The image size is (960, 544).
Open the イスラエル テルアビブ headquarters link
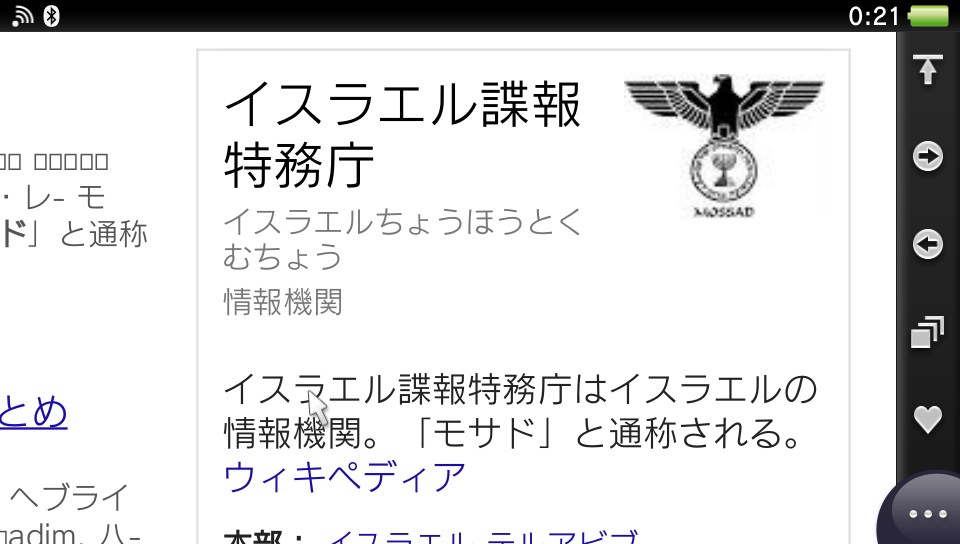[x=482, y=538]
